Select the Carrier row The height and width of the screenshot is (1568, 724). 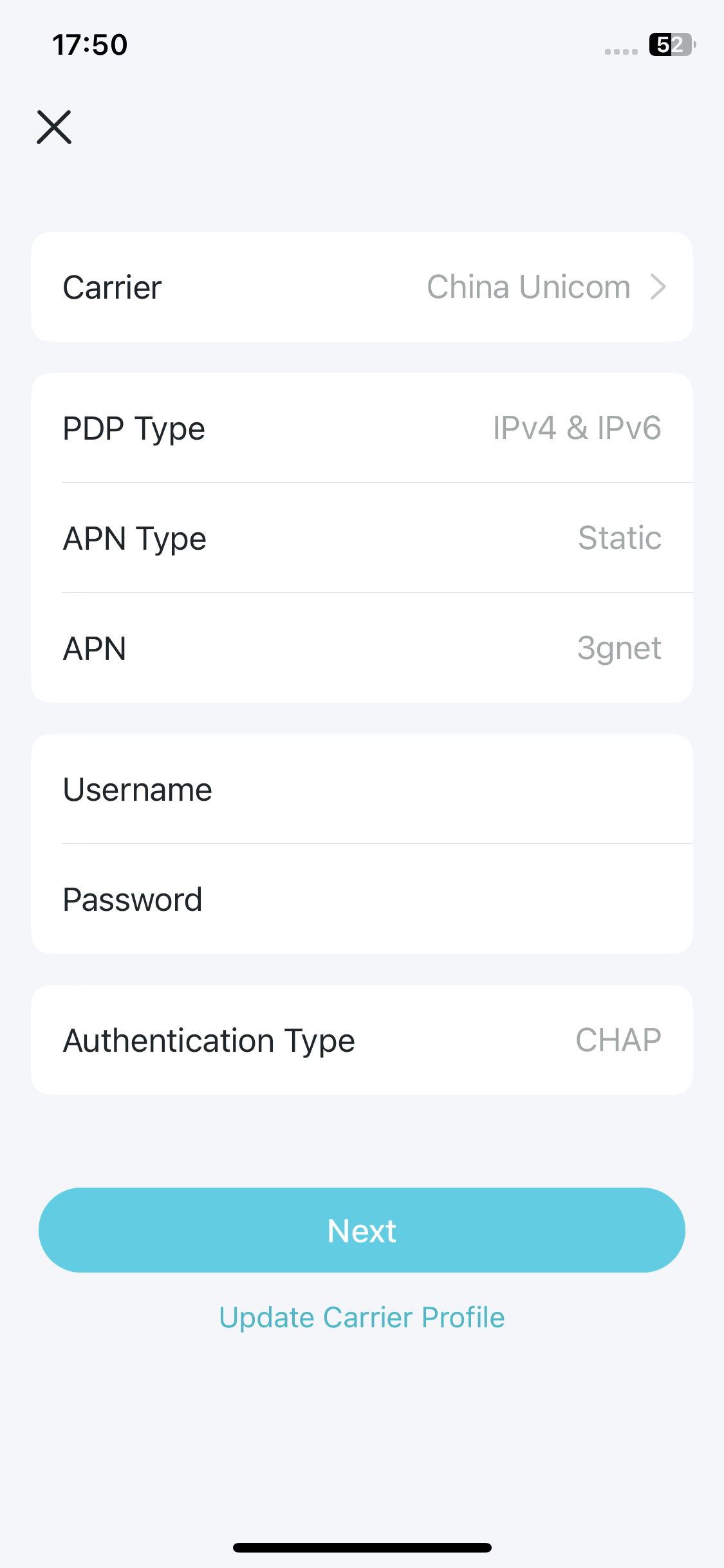click(362, 287)
